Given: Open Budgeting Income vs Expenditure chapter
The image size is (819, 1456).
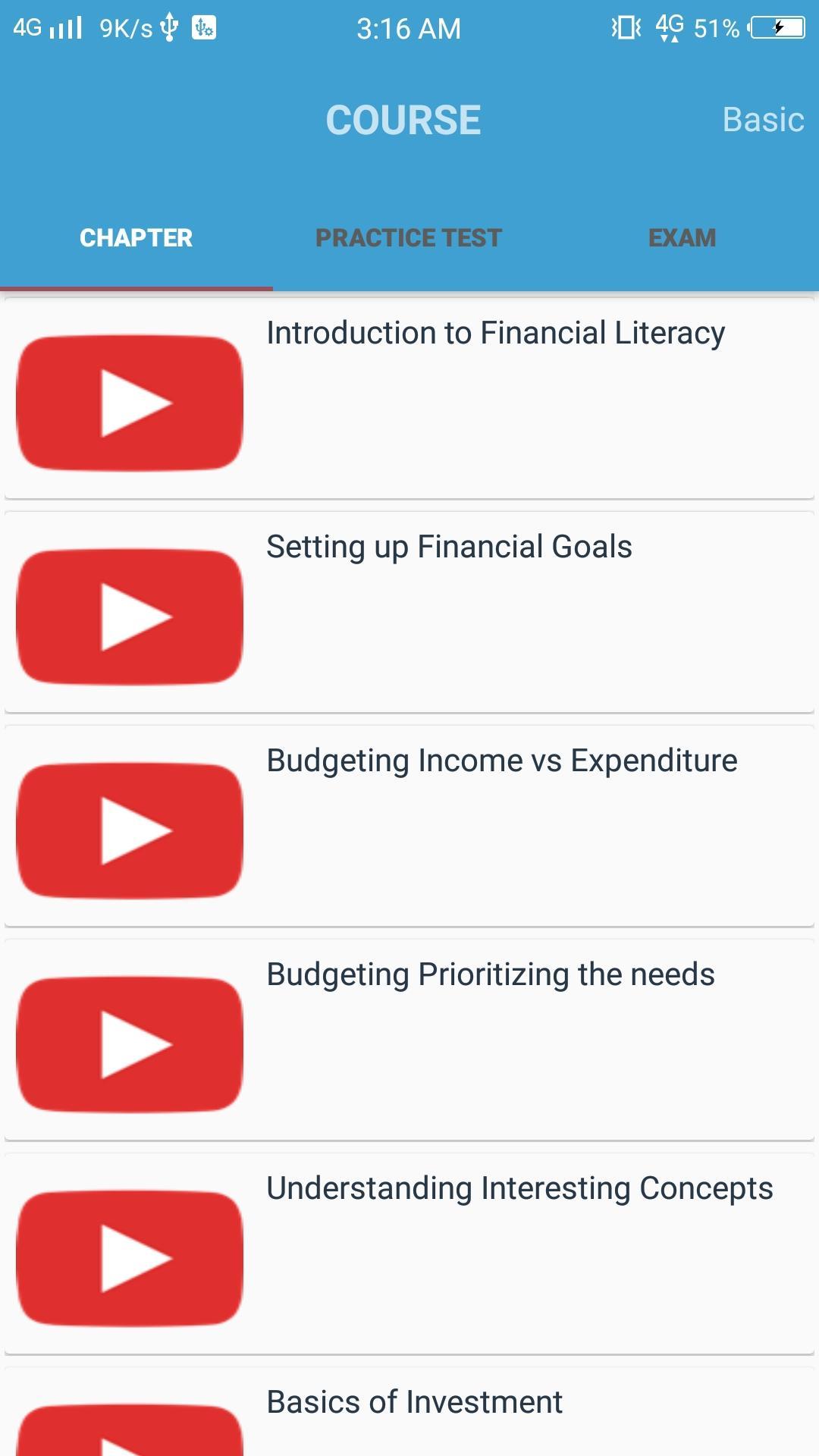Looking at the screenshot, I should tap(409, 827).
